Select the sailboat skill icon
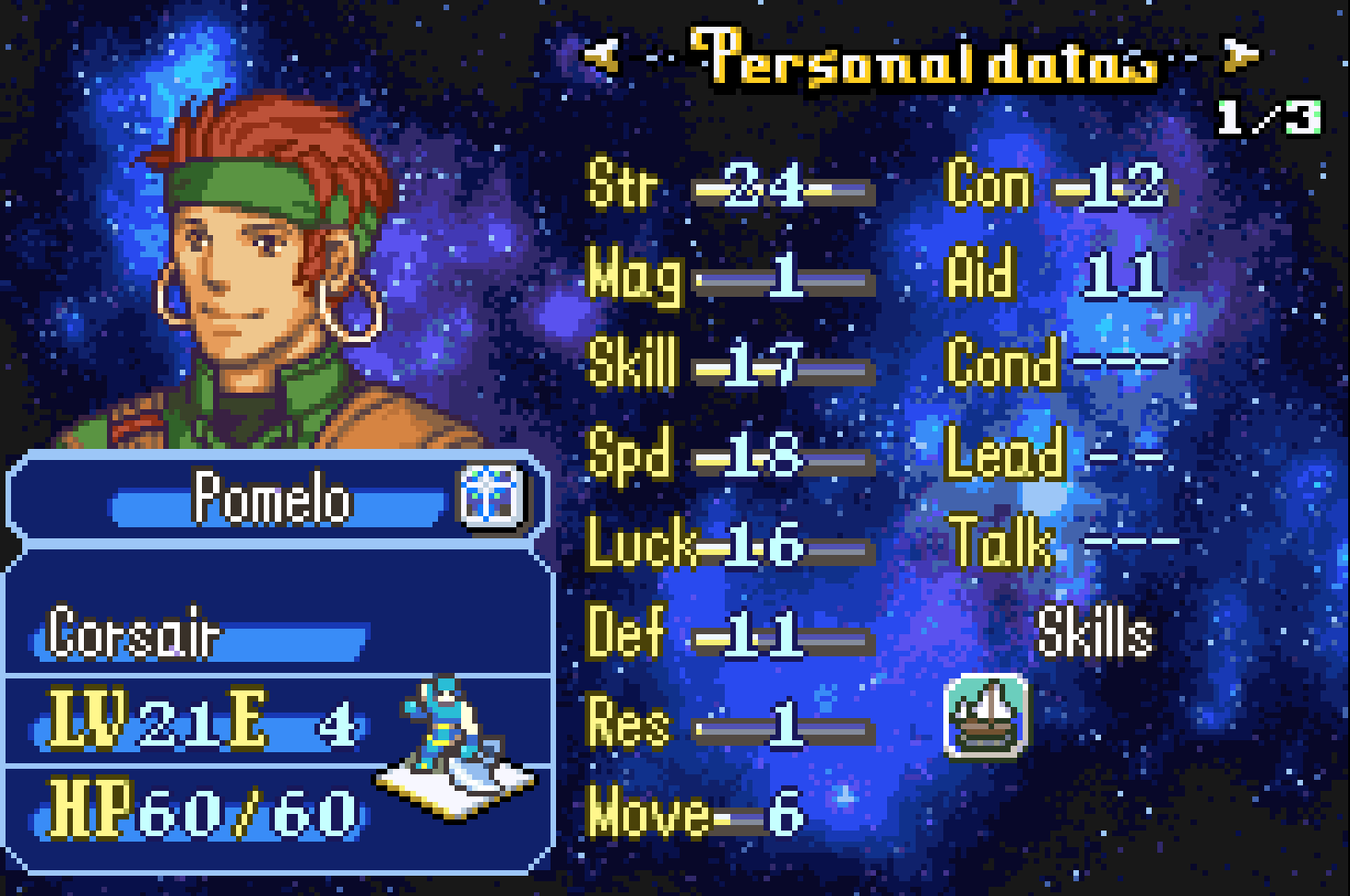Viewport: 1350px width, 896px height. pyautogui.click(x=986, y=715)
